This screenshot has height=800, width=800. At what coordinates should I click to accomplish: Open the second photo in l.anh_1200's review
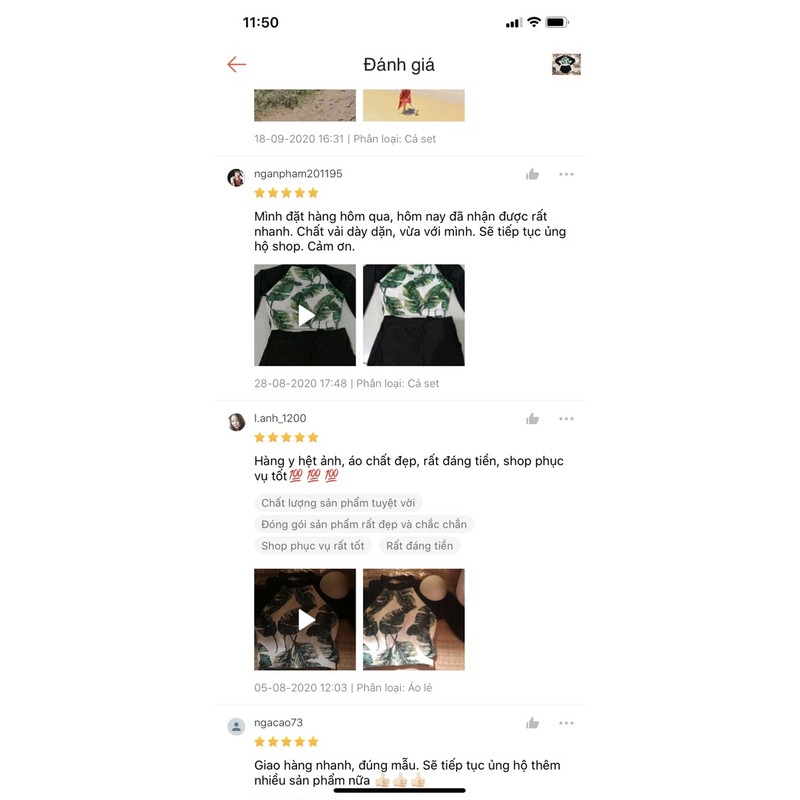point(413,620)
